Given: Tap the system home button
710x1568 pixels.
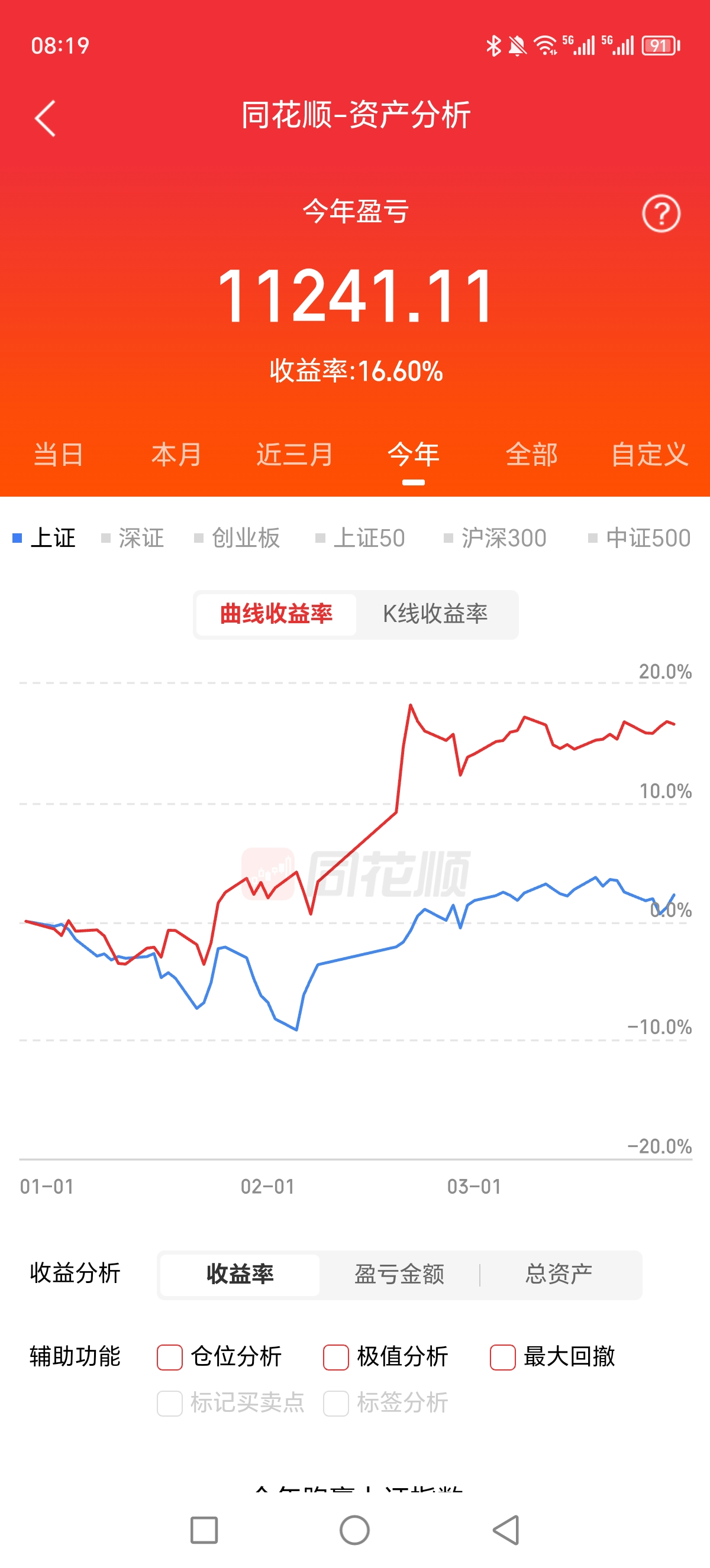Looking at the screenshot, I should point(354,1530).
